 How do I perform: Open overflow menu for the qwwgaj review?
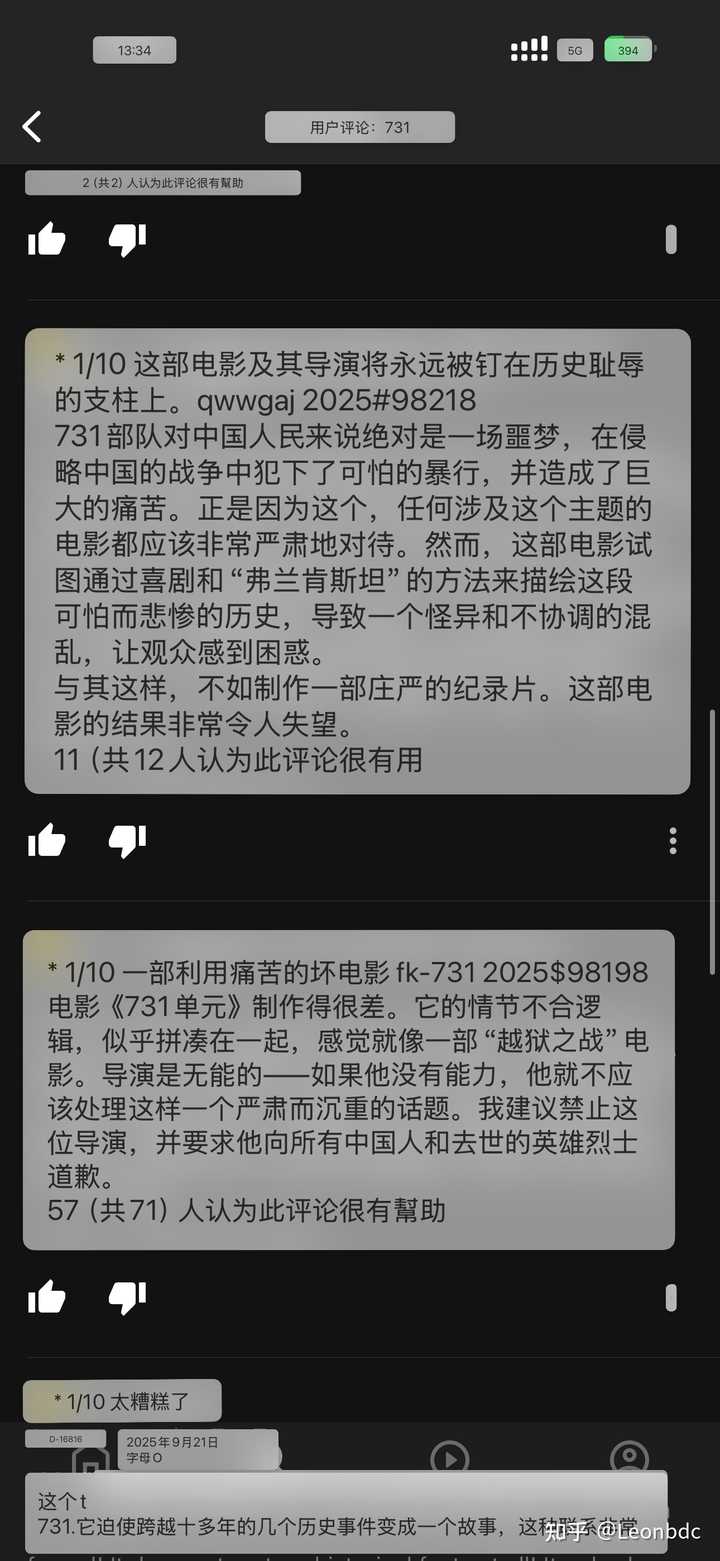(673, 840)
